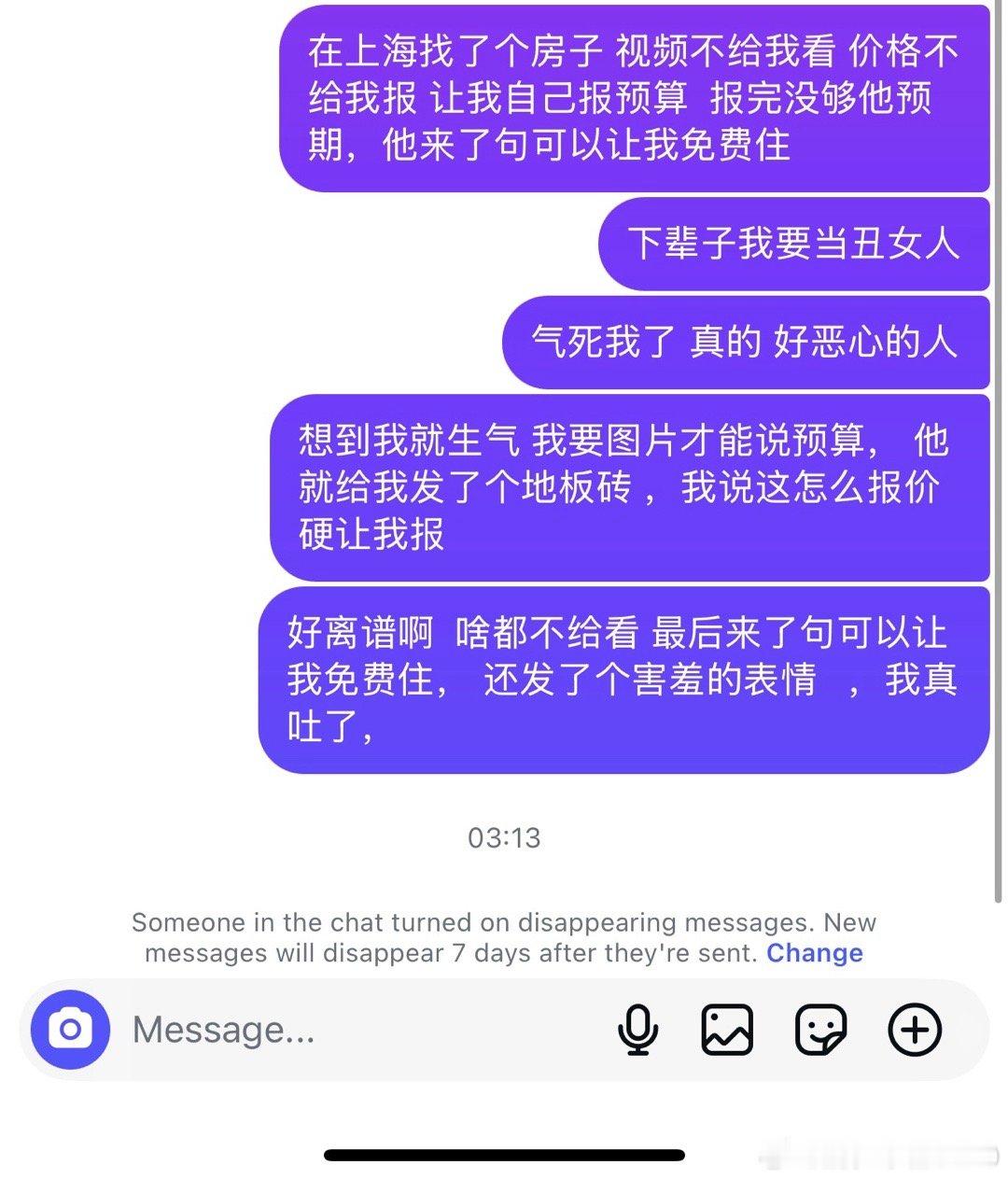Viewport: 1008px width, 1179px height.
Task: Open the camera to send a photo
Action: [x=70, y=1030]
